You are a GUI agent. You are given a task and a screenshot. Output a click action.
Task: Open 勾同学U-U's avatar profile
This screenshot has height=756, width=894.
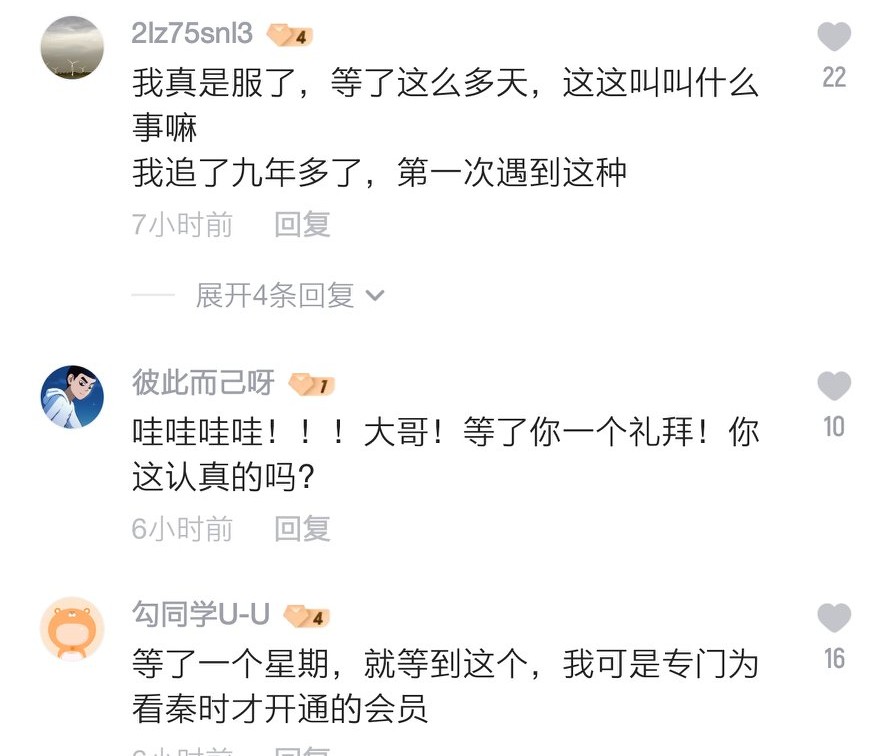[x=72, y=629]
